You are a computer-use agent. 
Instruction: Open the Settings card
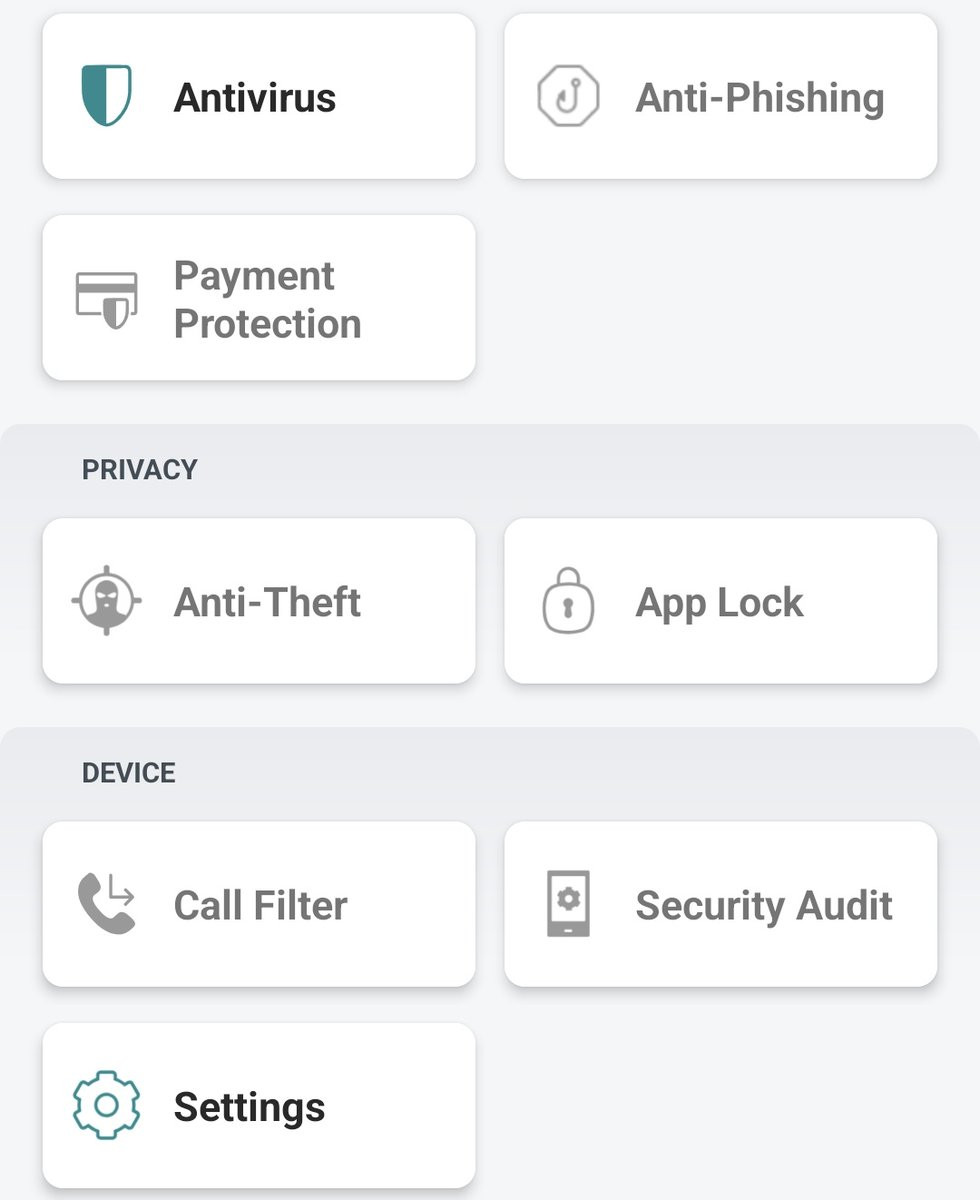pos(258,1106)
